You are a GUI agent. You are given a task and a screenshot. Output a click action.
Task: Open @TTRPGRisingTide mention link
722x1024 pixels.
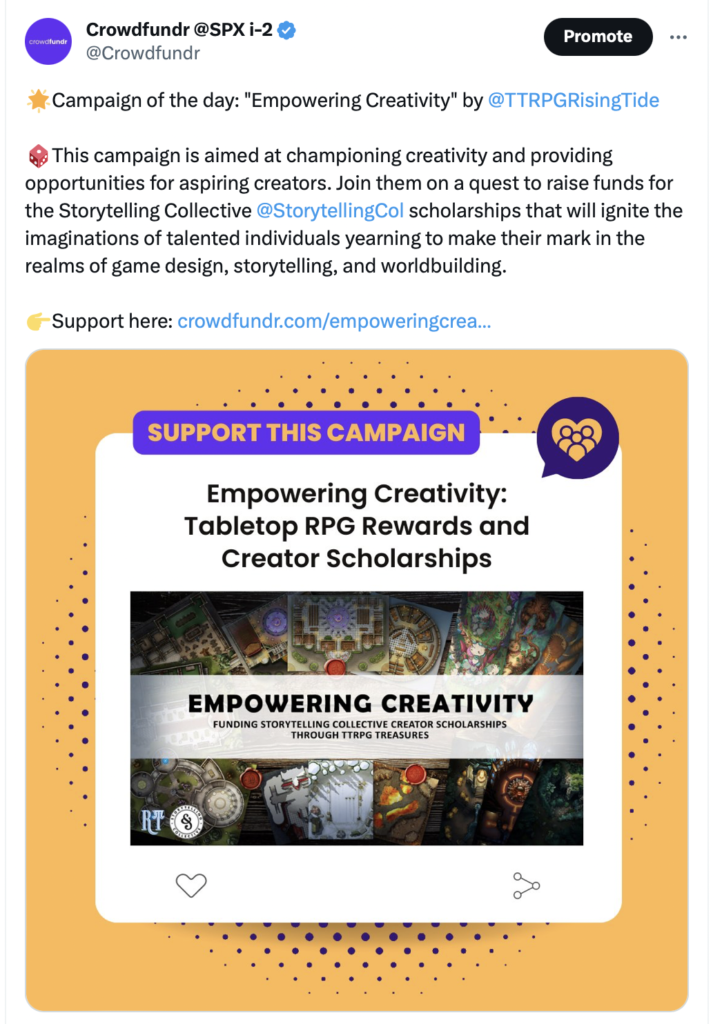pyautogui.click(x=573, y=100)
